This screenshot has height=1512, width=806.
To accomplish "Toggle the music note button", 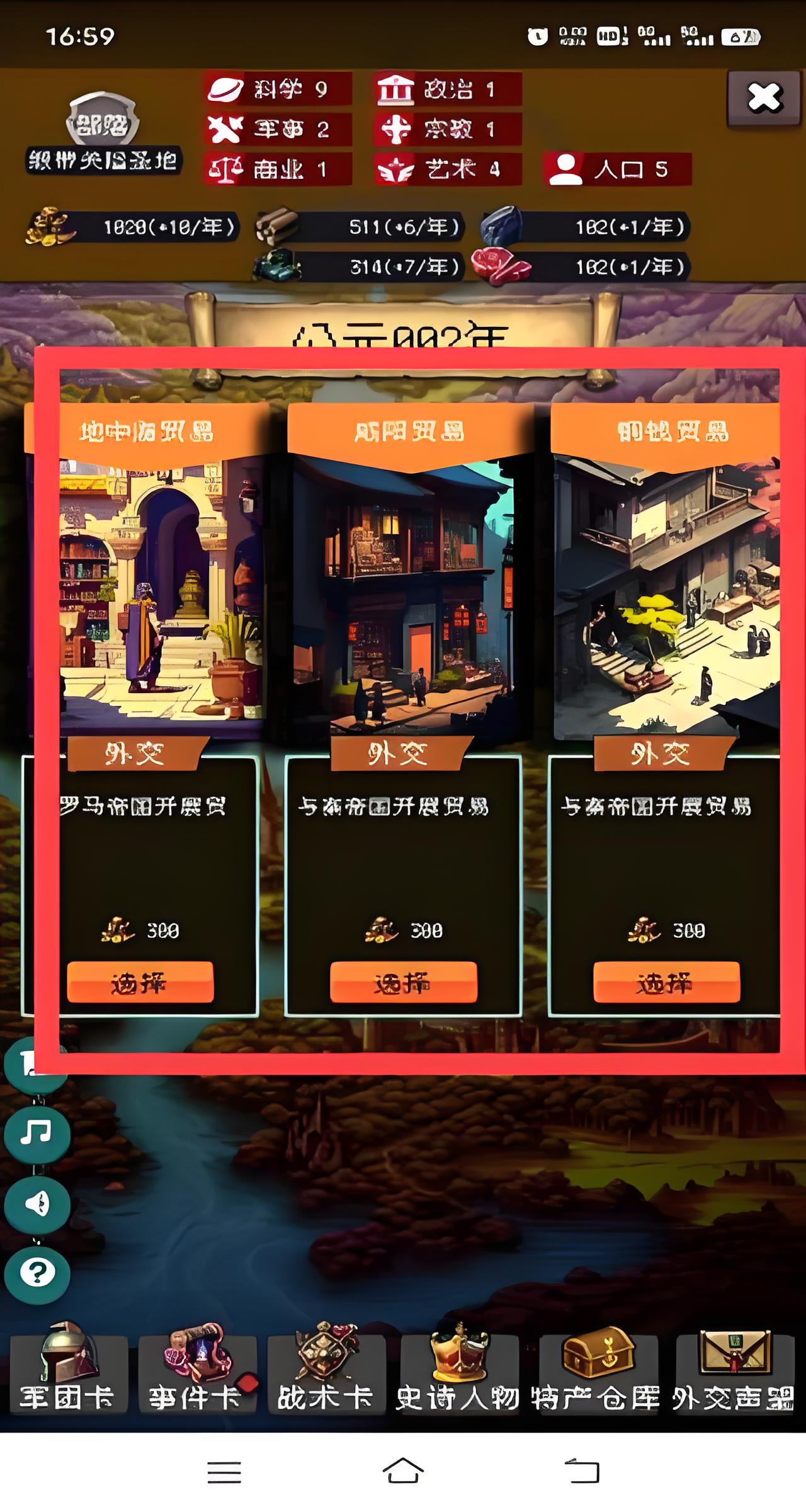I will click(37, 1133).
